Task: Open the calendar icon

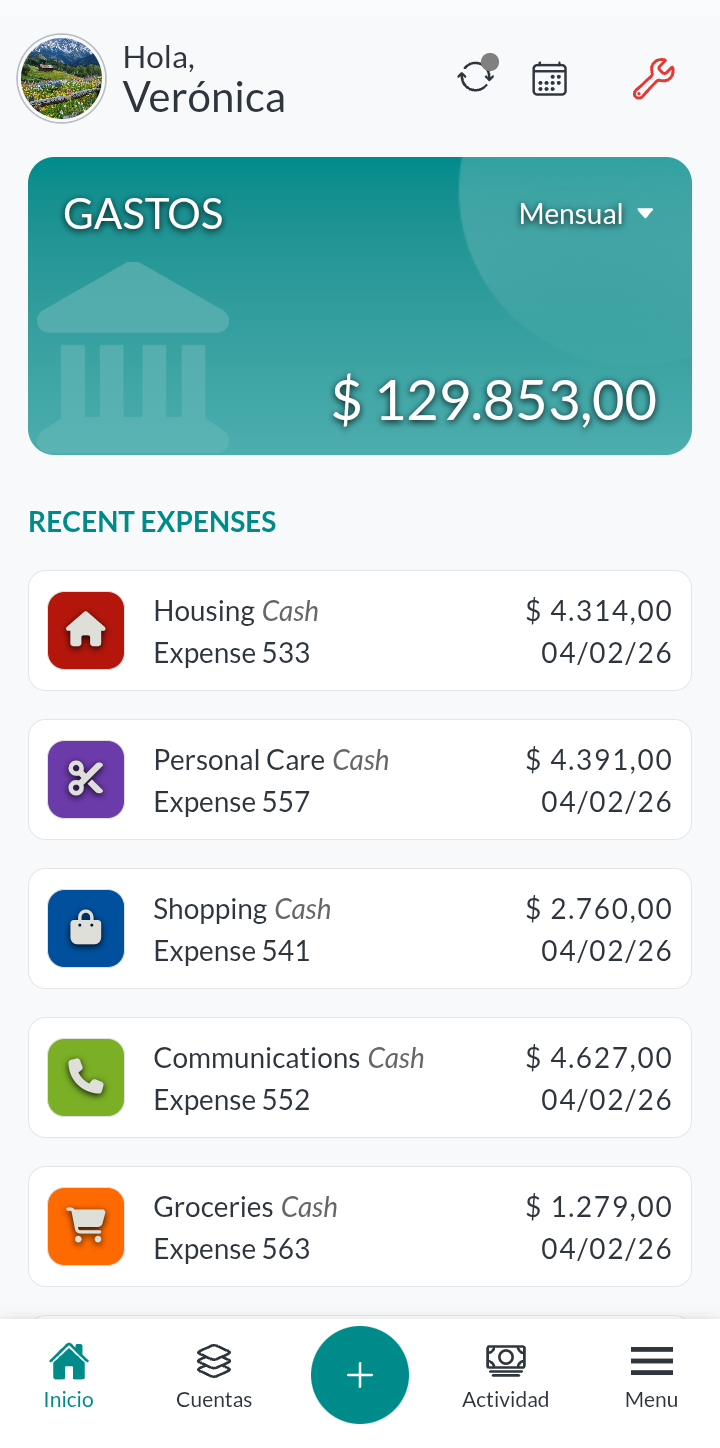Action: click(549, 78)
